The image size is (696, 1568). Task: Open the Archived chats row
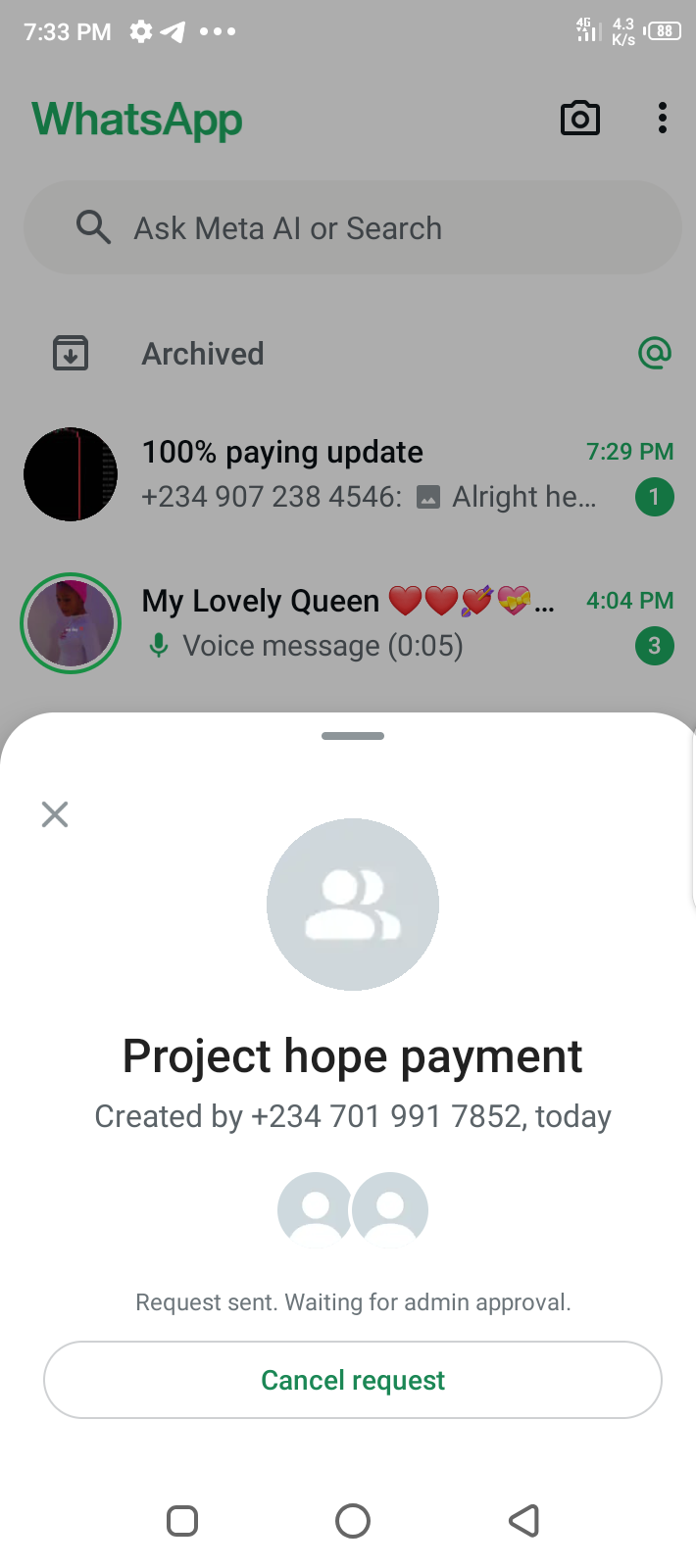click(203, 354)
